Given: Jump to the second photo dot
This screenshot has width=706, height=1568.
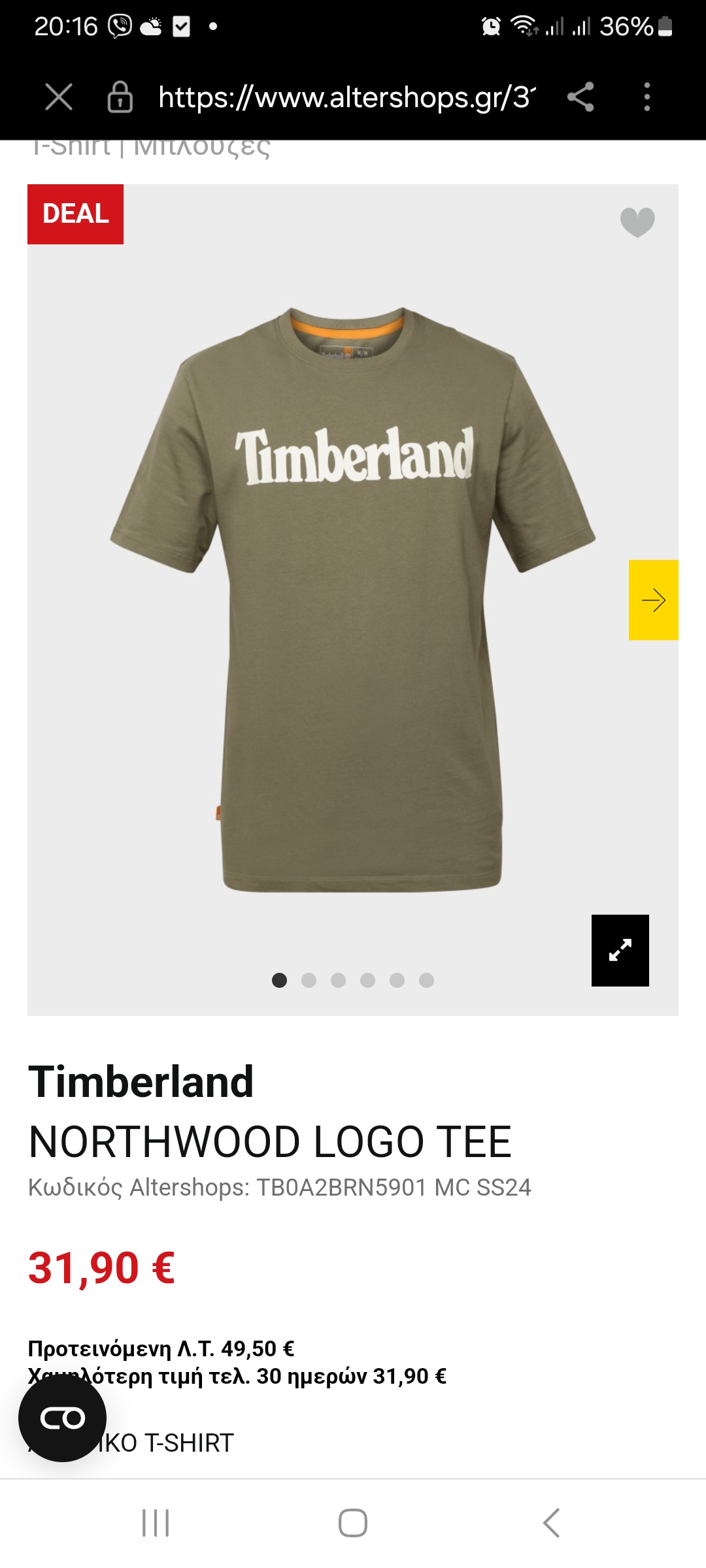Looking at the screenshot, I should (309, 980).
